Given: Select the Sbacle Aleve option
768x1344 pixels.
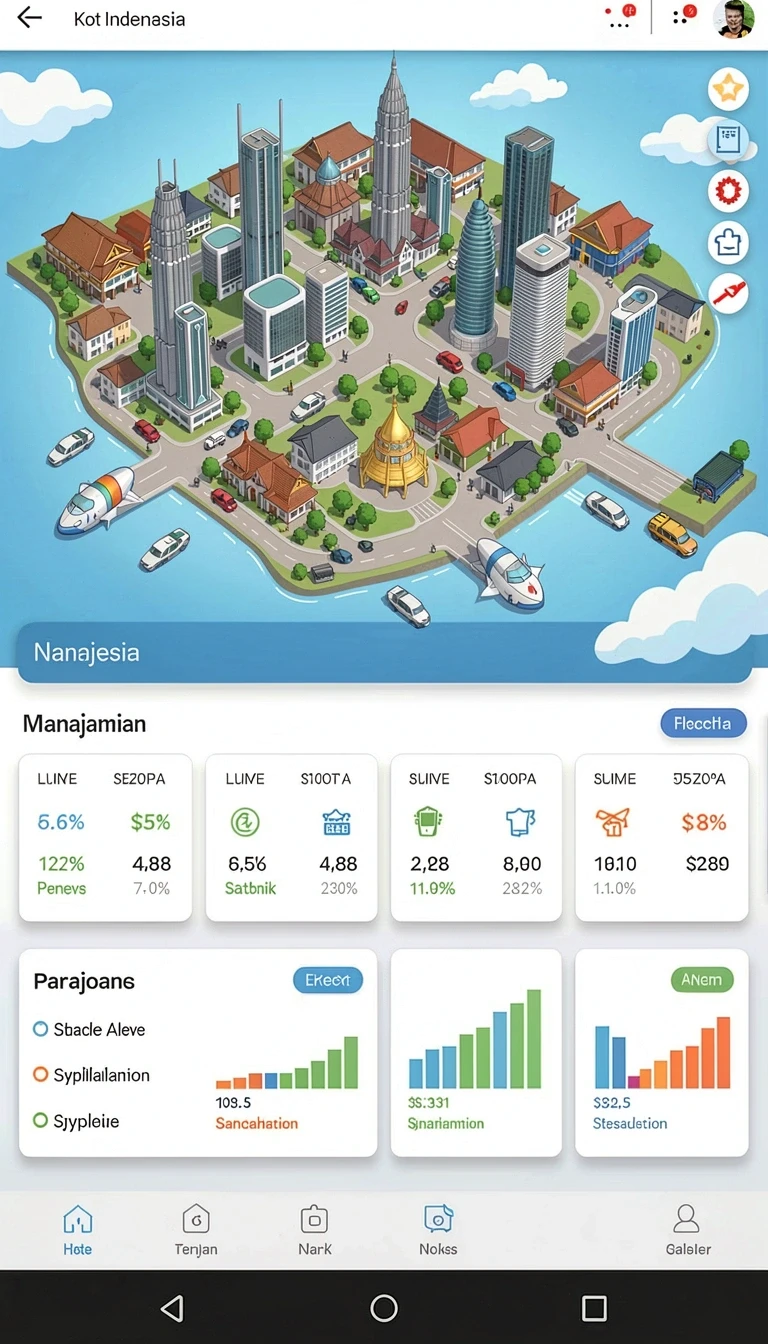Looking at the screenshot, I should (89, 1029).
